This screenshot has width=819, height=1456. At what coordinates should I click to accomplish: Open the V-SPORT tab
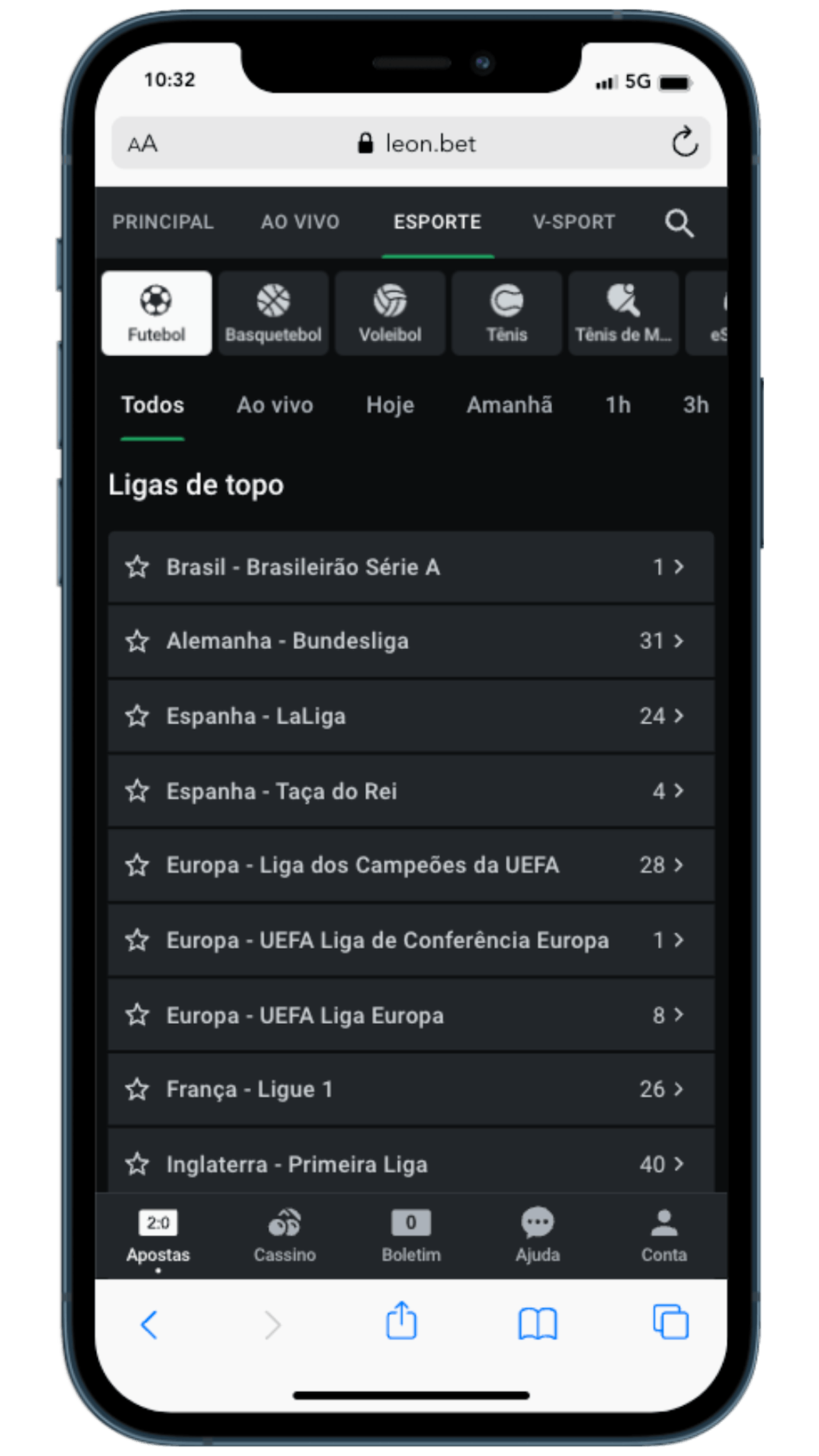(x=574, y=222)
